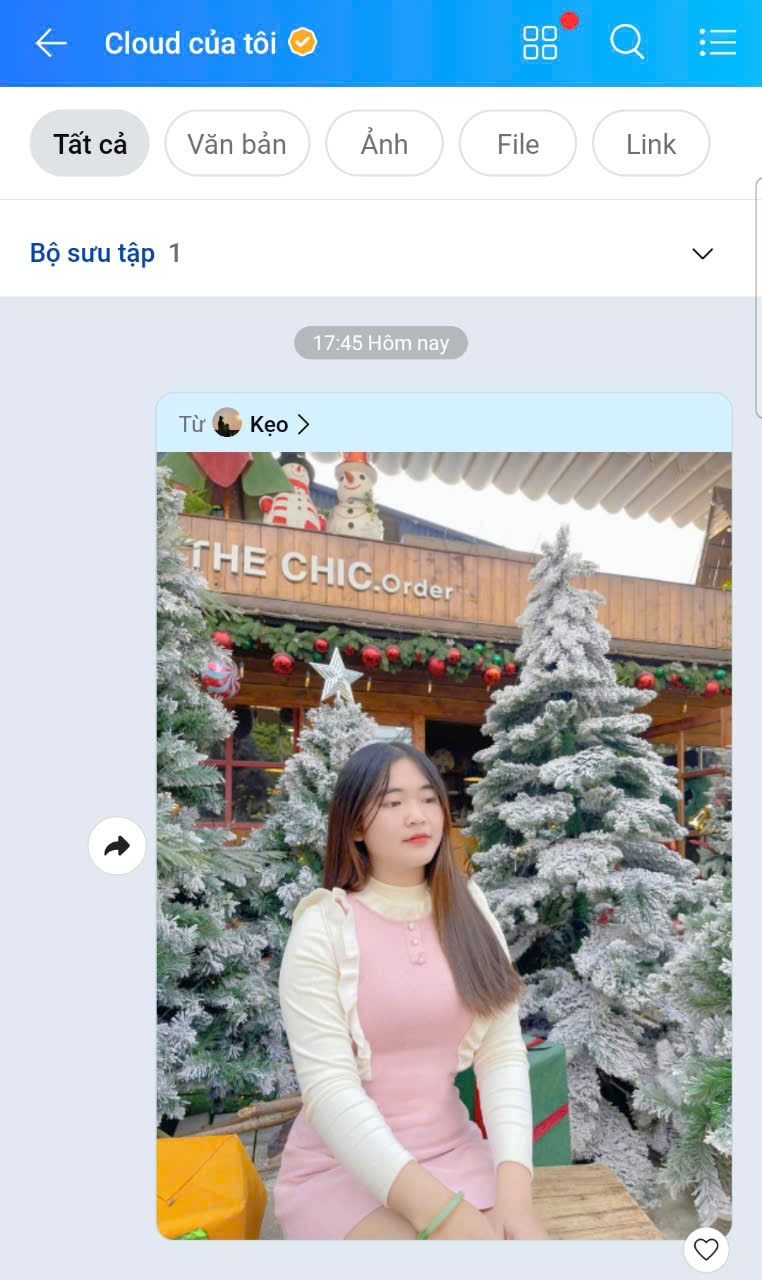The height and width of the screenshot is (1280, 762).
Task: Open the list options menu
Action: [x=717, y=43]
